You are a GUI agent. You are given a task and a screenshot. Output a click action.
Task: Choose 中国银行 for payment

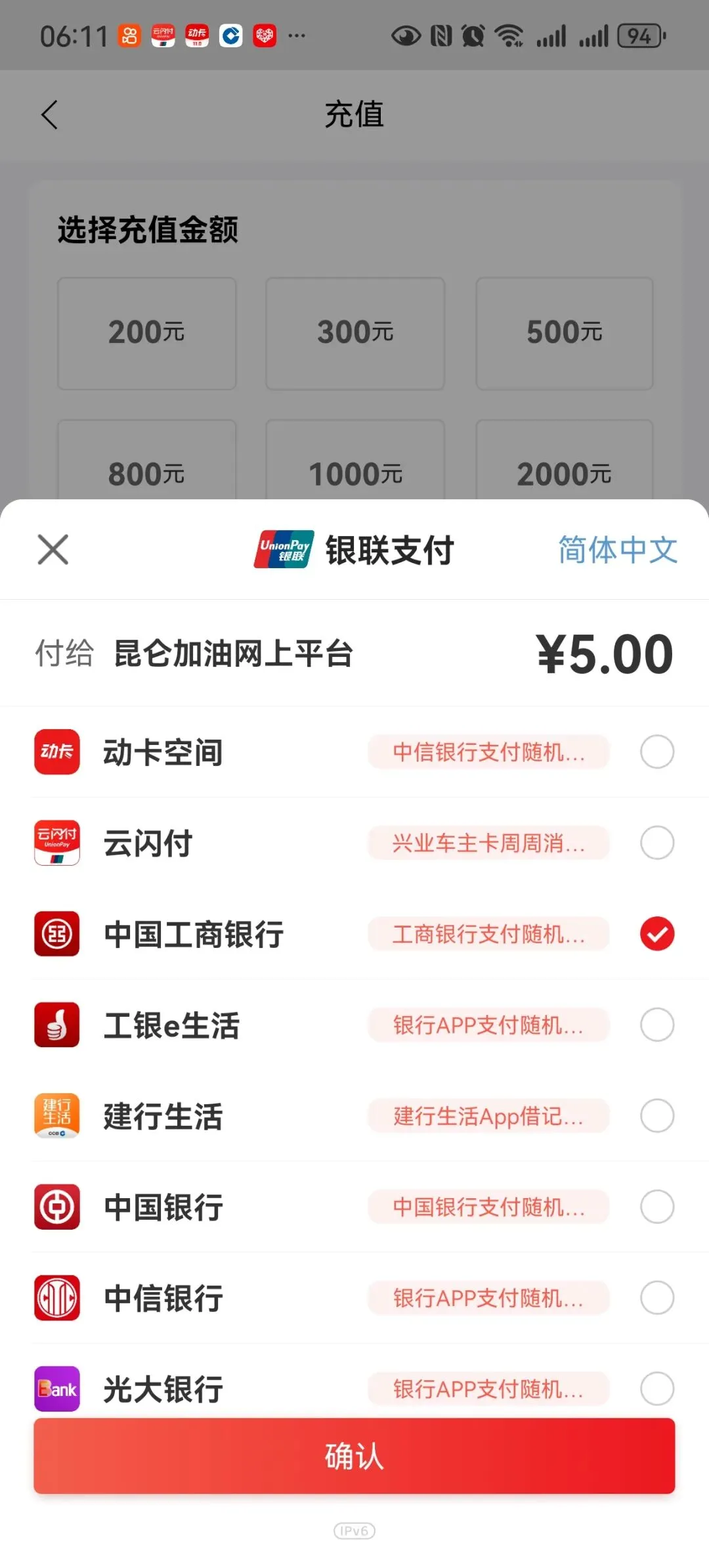[354, 1207]
